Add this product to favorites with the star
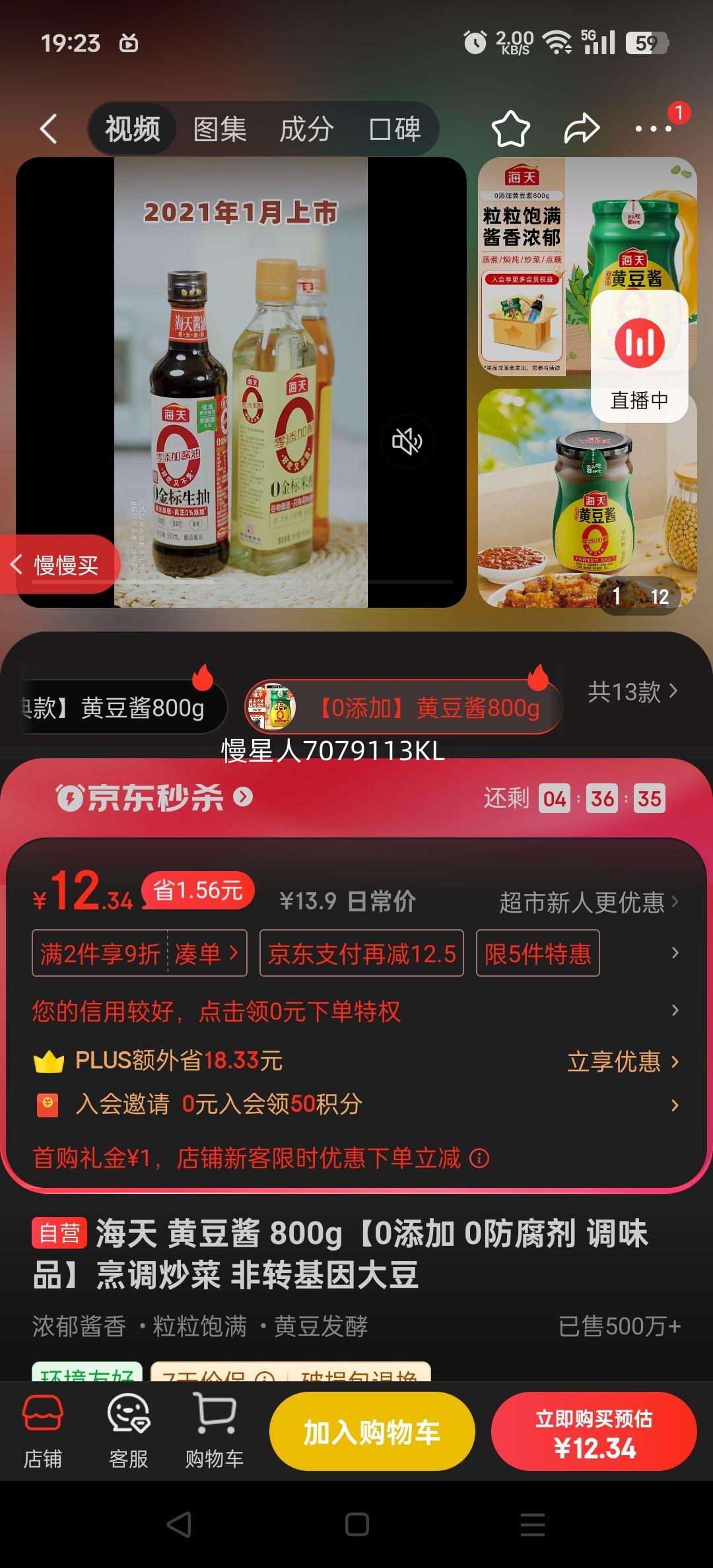 [x=510, y=129]
